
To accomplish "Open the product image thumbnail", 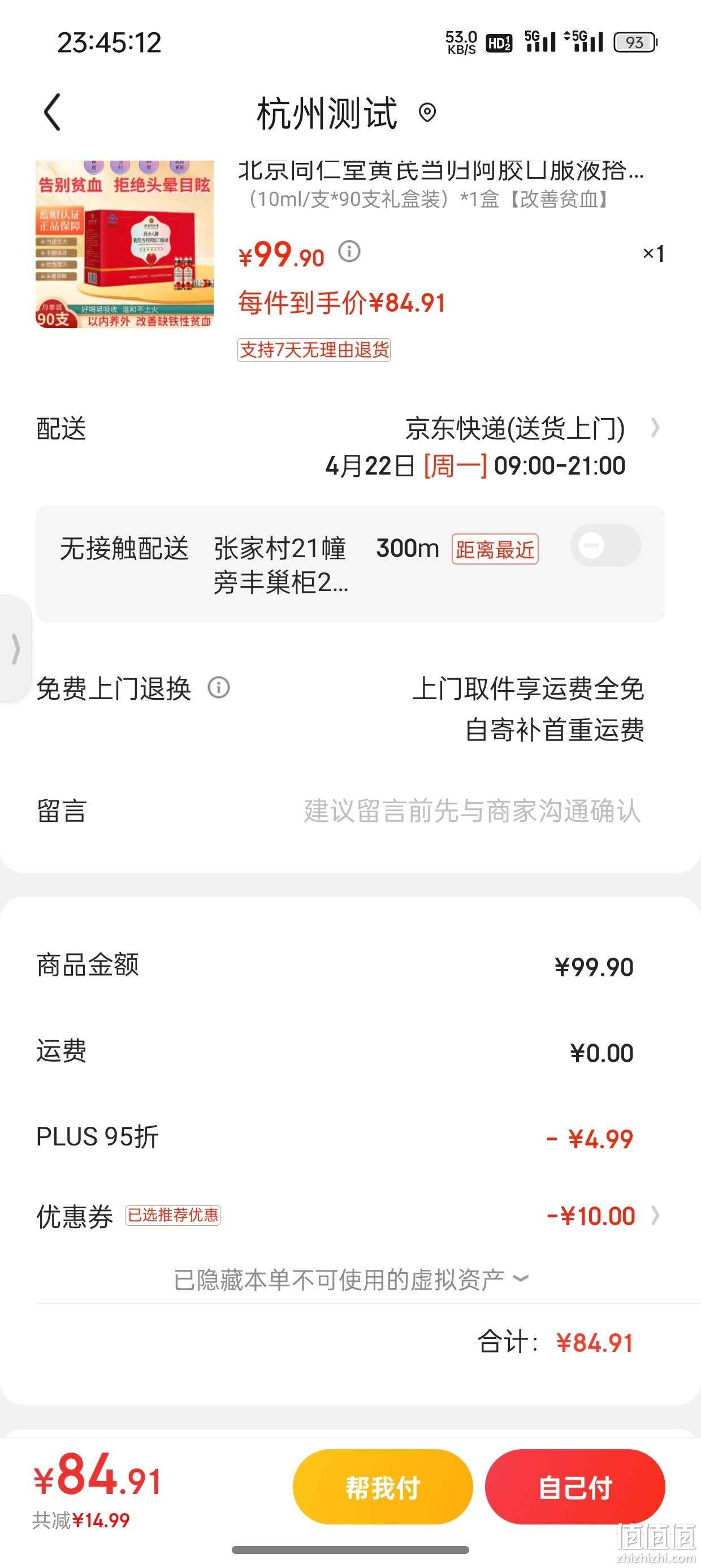I will pos(125,245).
